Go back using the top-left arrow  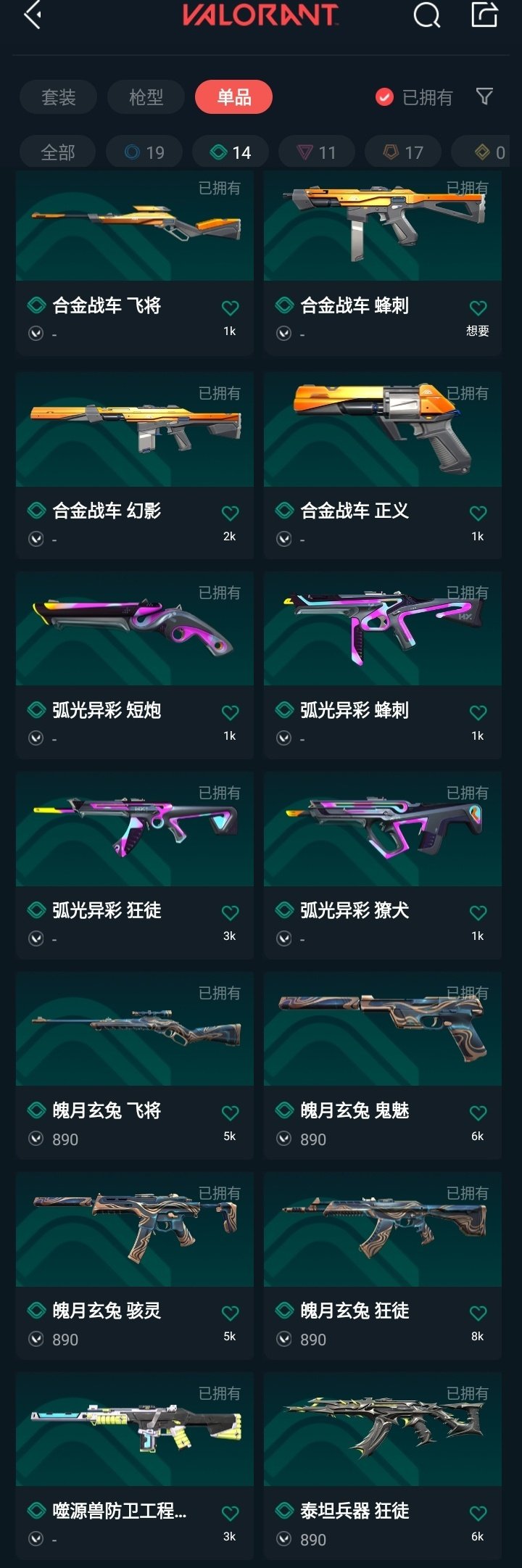33,15
